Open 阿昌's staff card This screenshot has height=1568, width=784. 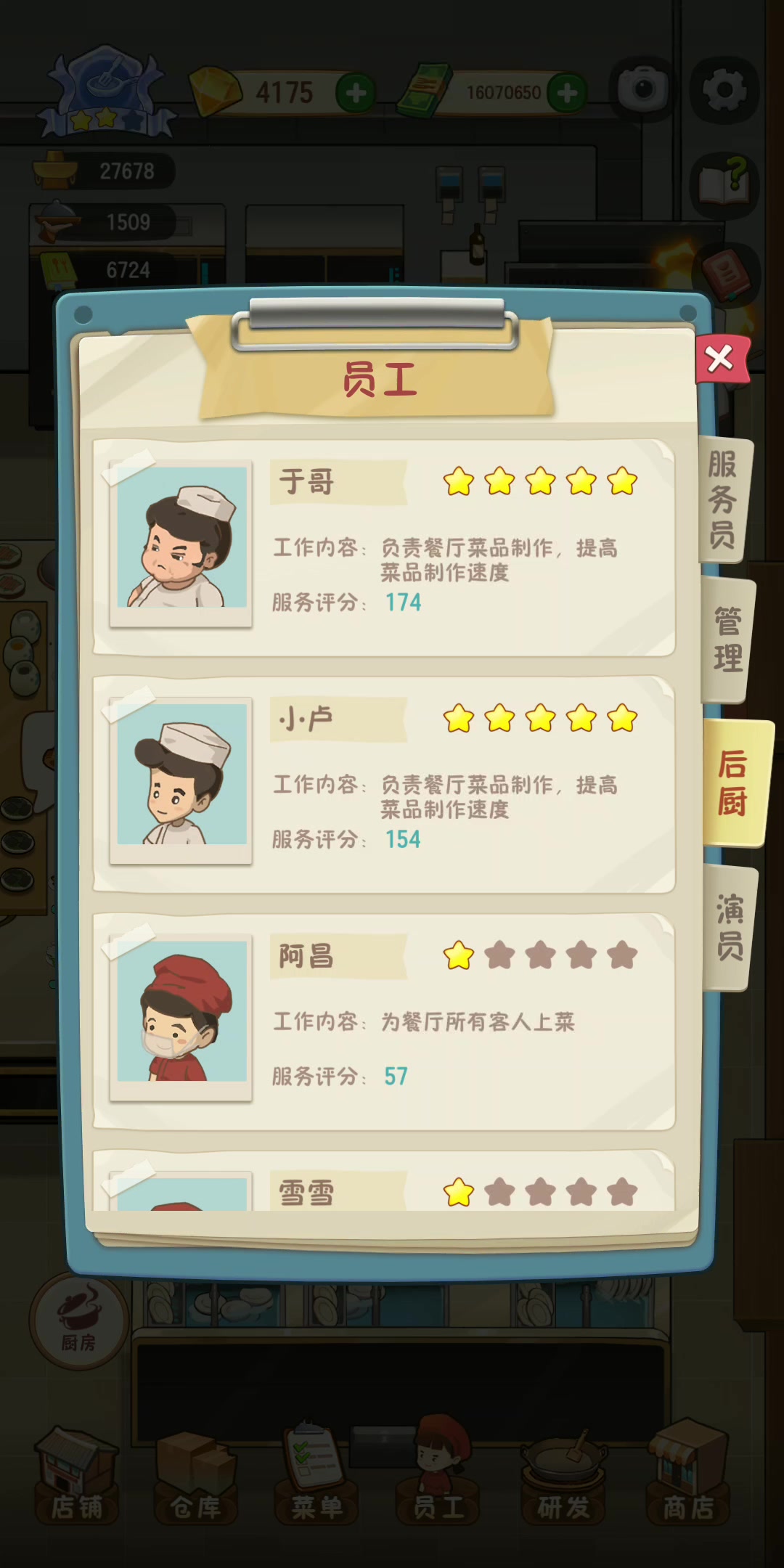(384, 1021)
